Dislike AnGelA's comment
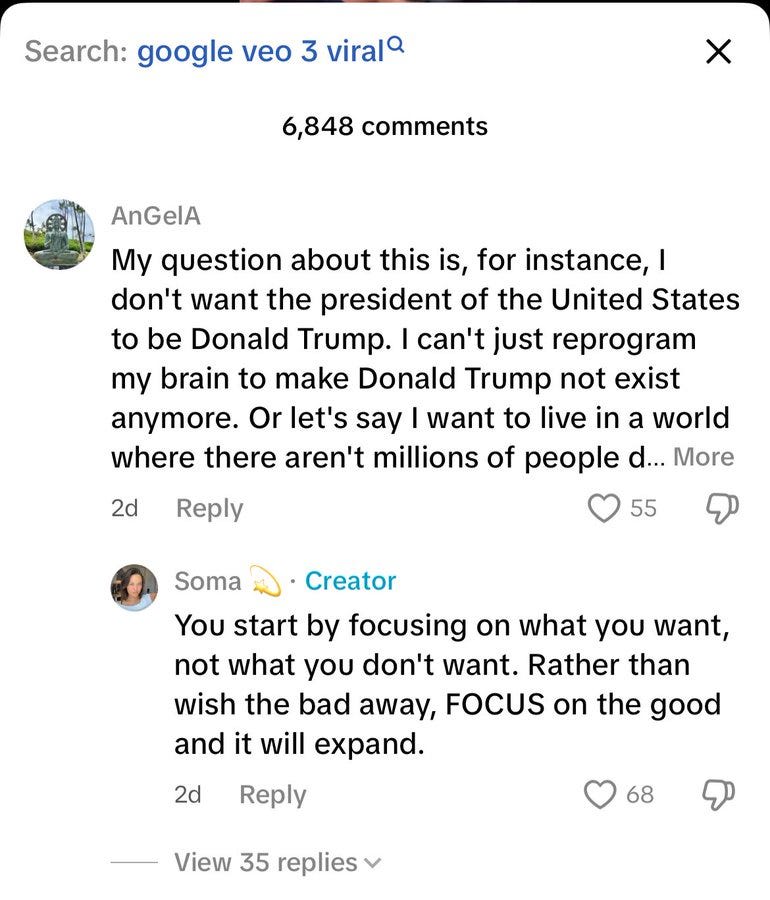Image resolution: width=770 pixels, height=900 pixels. (x=721, y=508)
